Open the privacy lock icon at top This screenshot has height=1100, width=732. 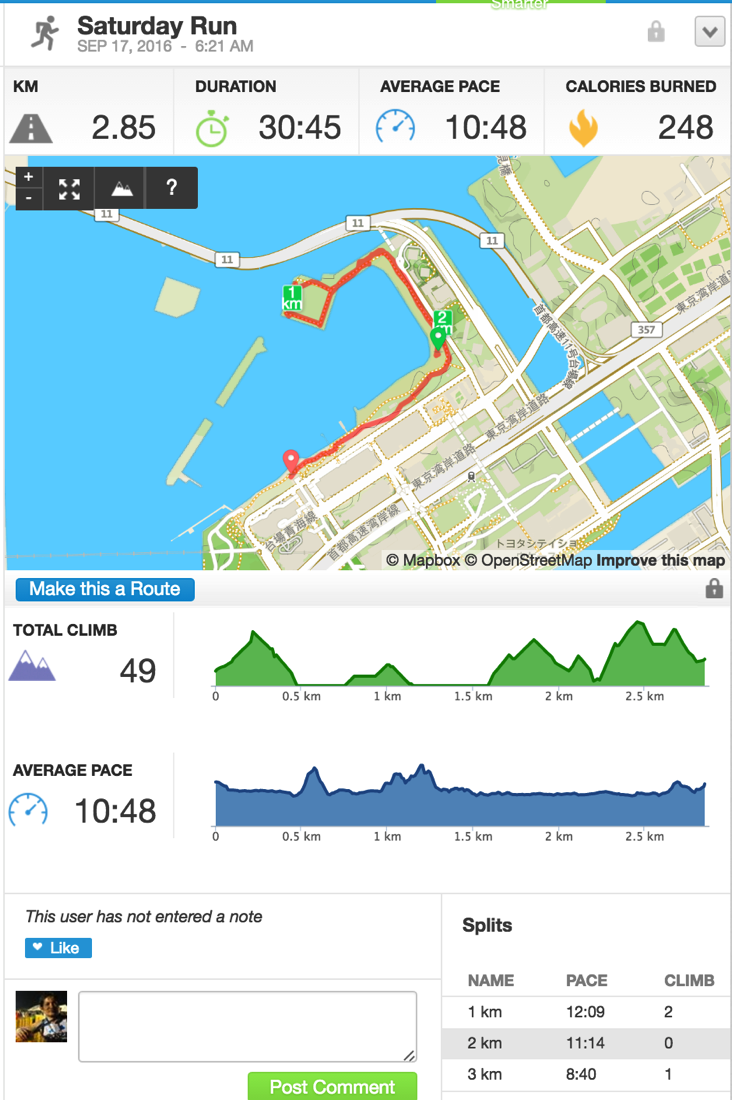pos(656,32)
